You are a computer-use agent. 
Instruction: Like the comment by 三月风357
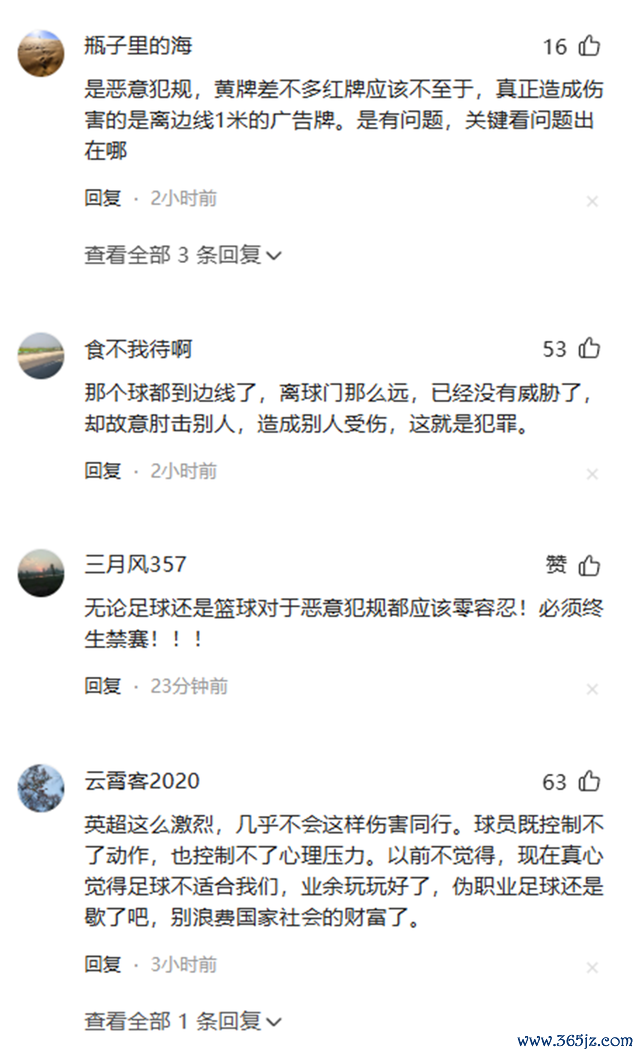[589, 565]
